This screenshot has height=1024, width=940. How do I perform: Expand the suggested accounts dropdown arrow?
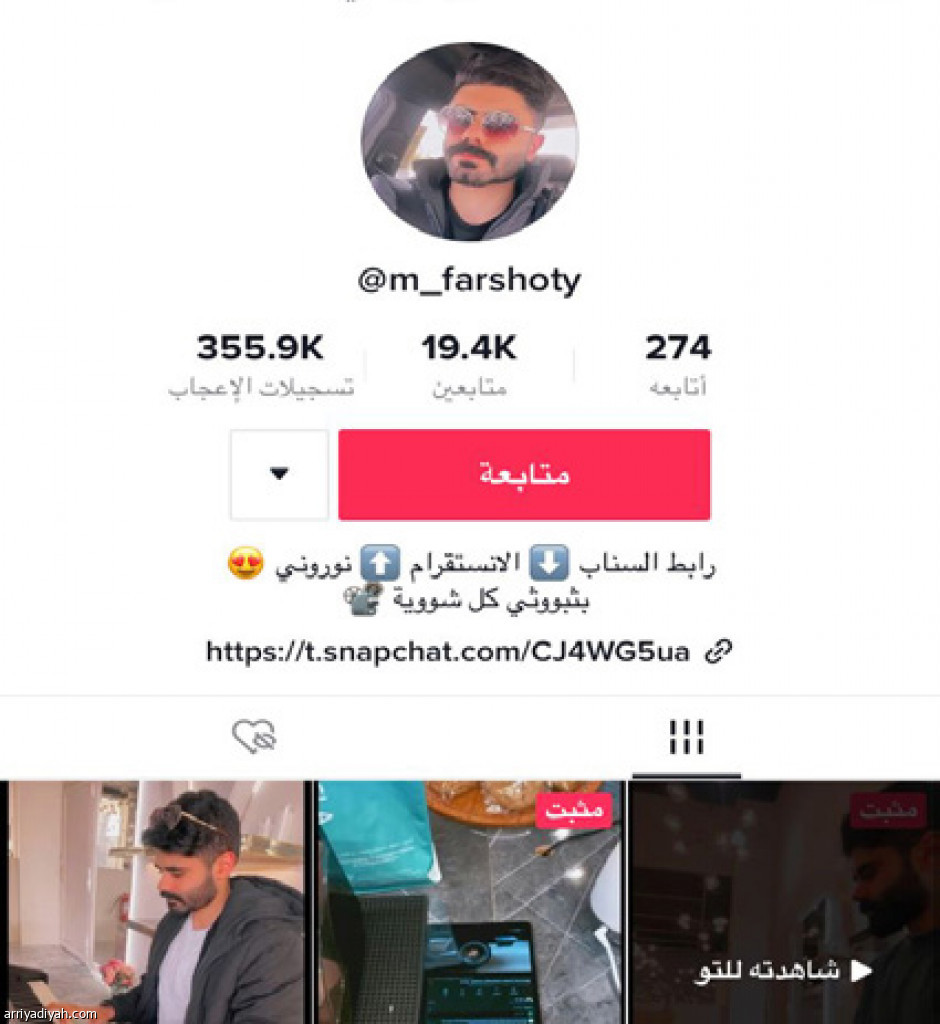point(279,475)
